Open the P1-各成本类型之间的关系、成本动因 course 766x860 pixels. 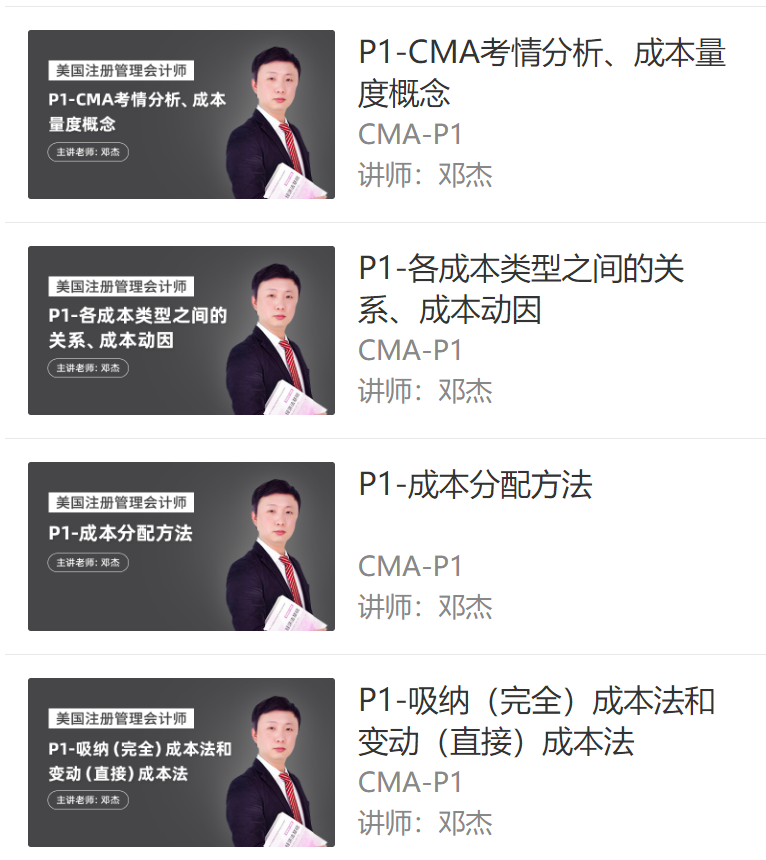click(521, 288)
